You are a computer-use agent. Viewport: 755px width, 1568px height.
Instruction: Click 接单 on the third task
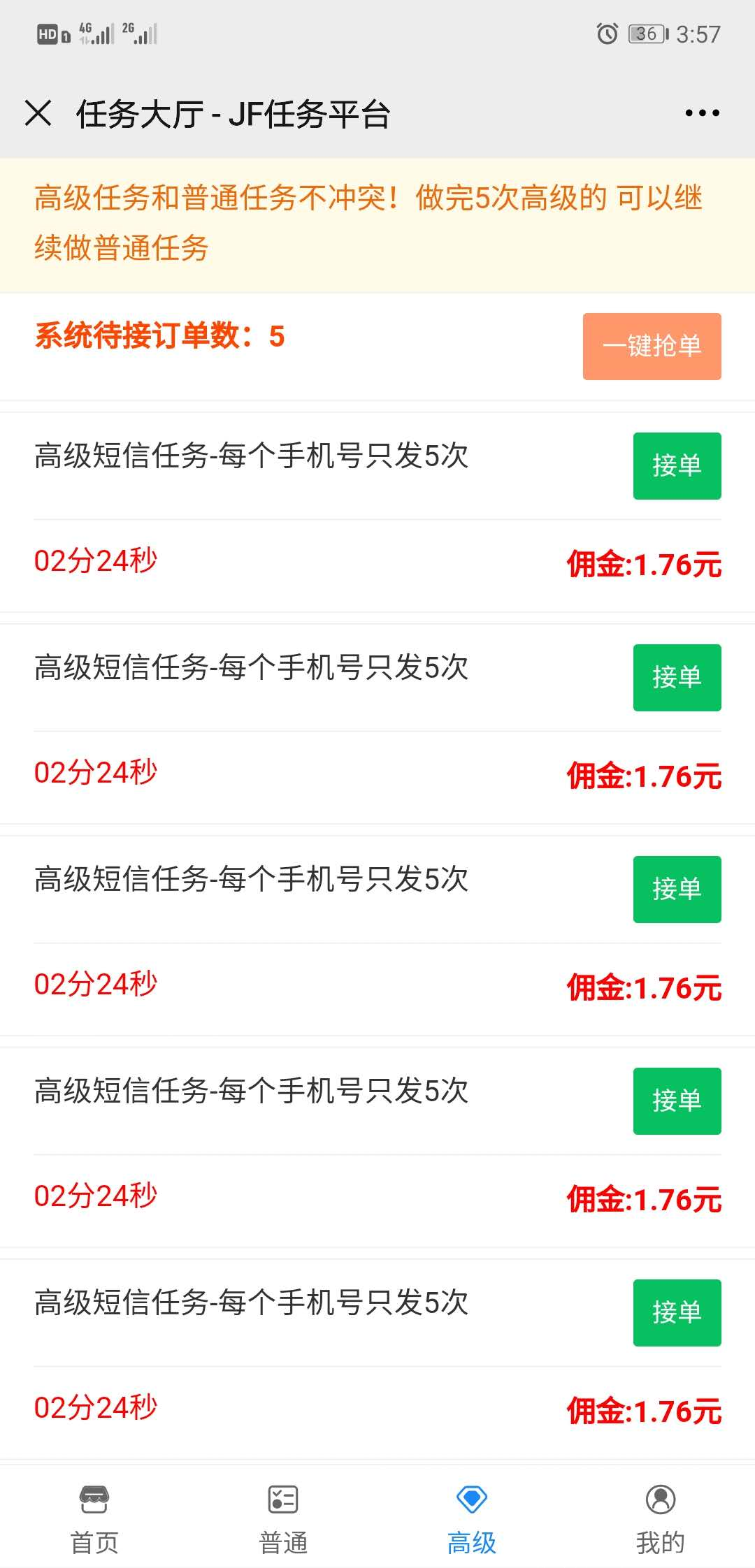676,890
